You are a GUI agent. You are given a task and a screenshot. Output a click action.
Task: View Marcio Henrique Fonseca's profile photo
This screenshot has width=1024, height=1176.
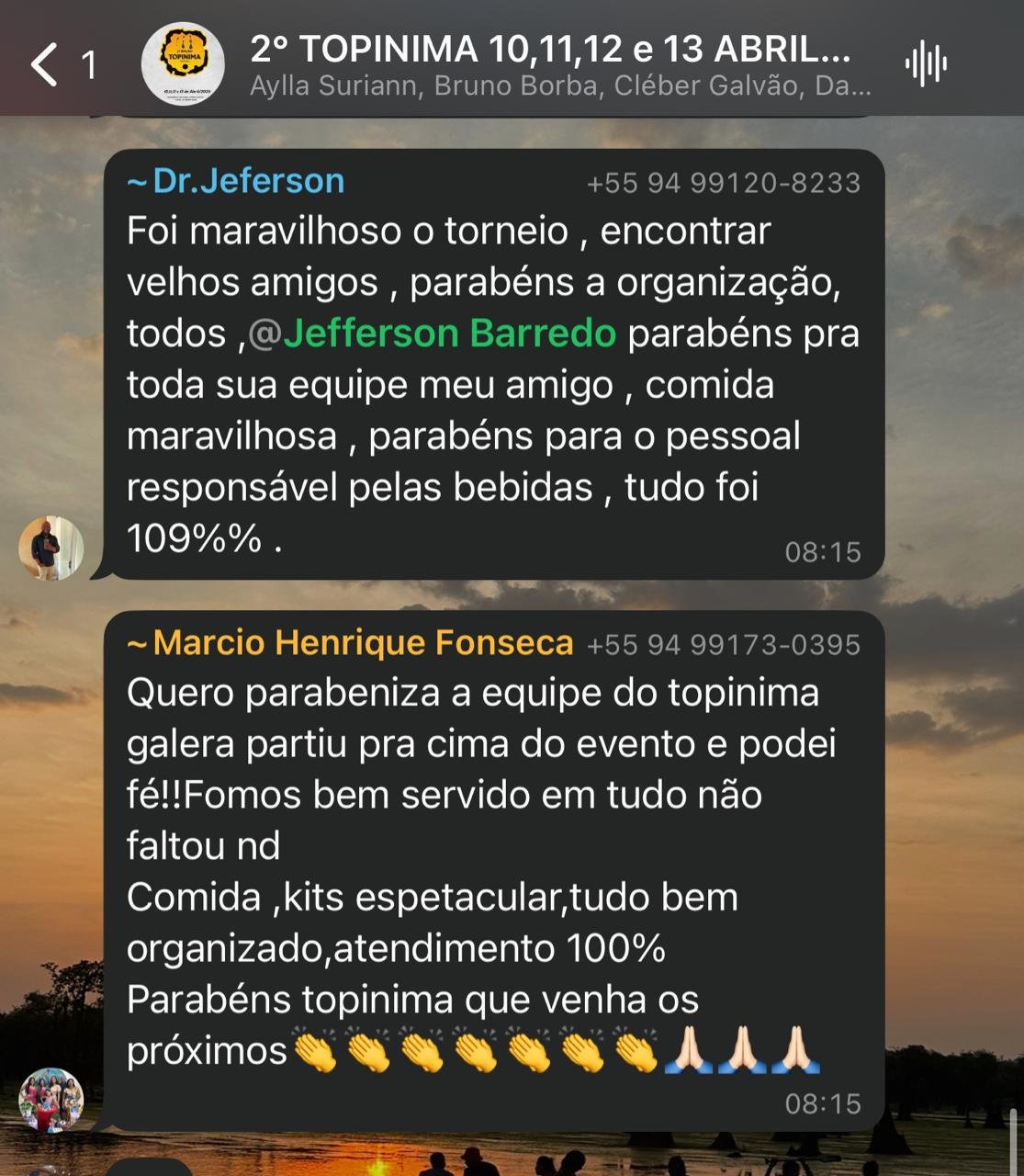click(x=51, y=1099)
